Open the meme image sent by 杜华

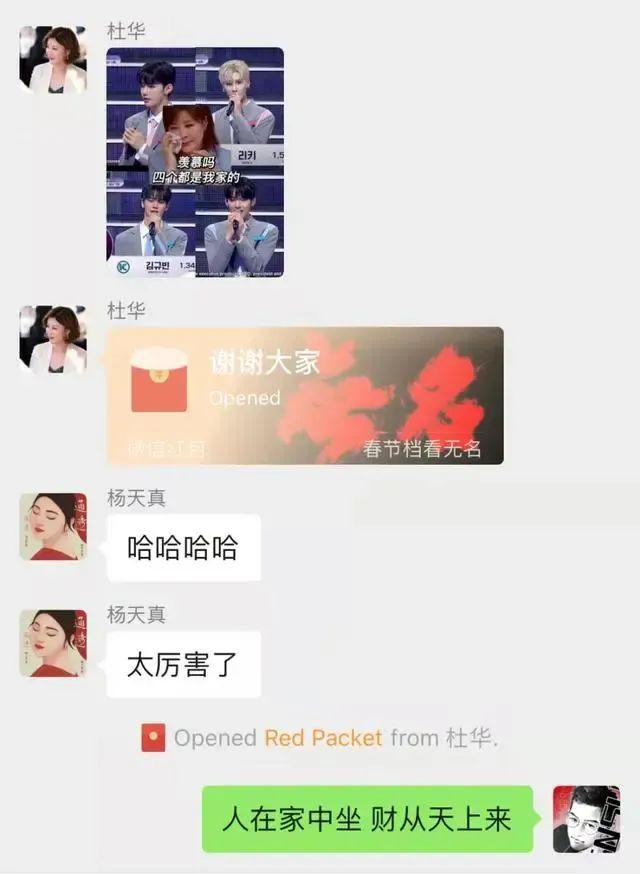195,162
